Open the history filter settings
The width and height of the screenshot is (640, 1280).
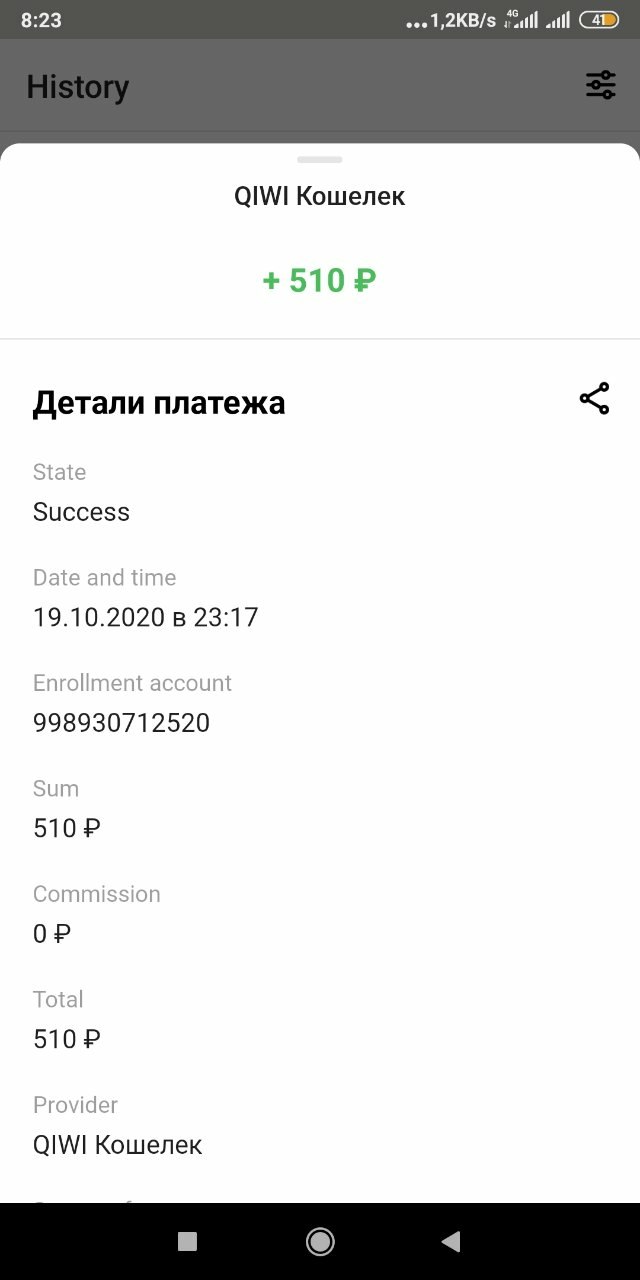[x=601, y=86]
